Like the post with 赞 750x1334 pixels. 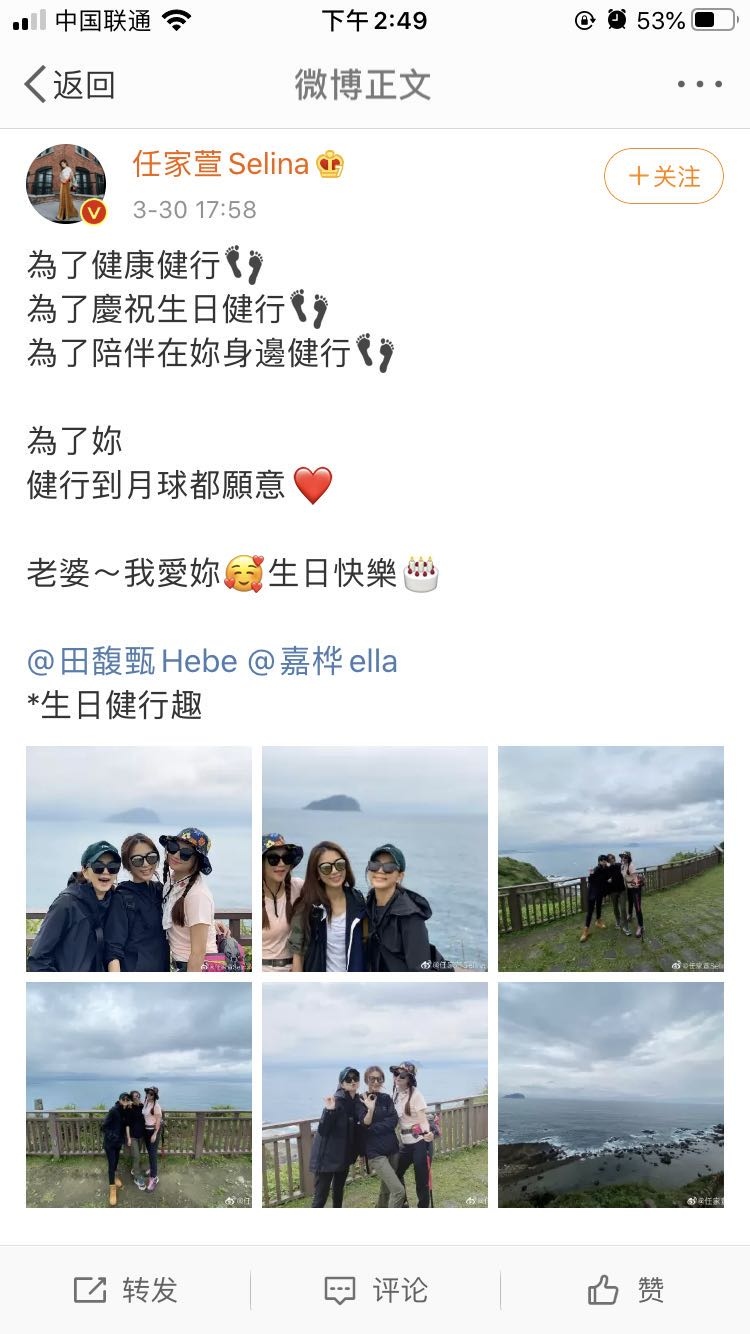pos(625,1290)
